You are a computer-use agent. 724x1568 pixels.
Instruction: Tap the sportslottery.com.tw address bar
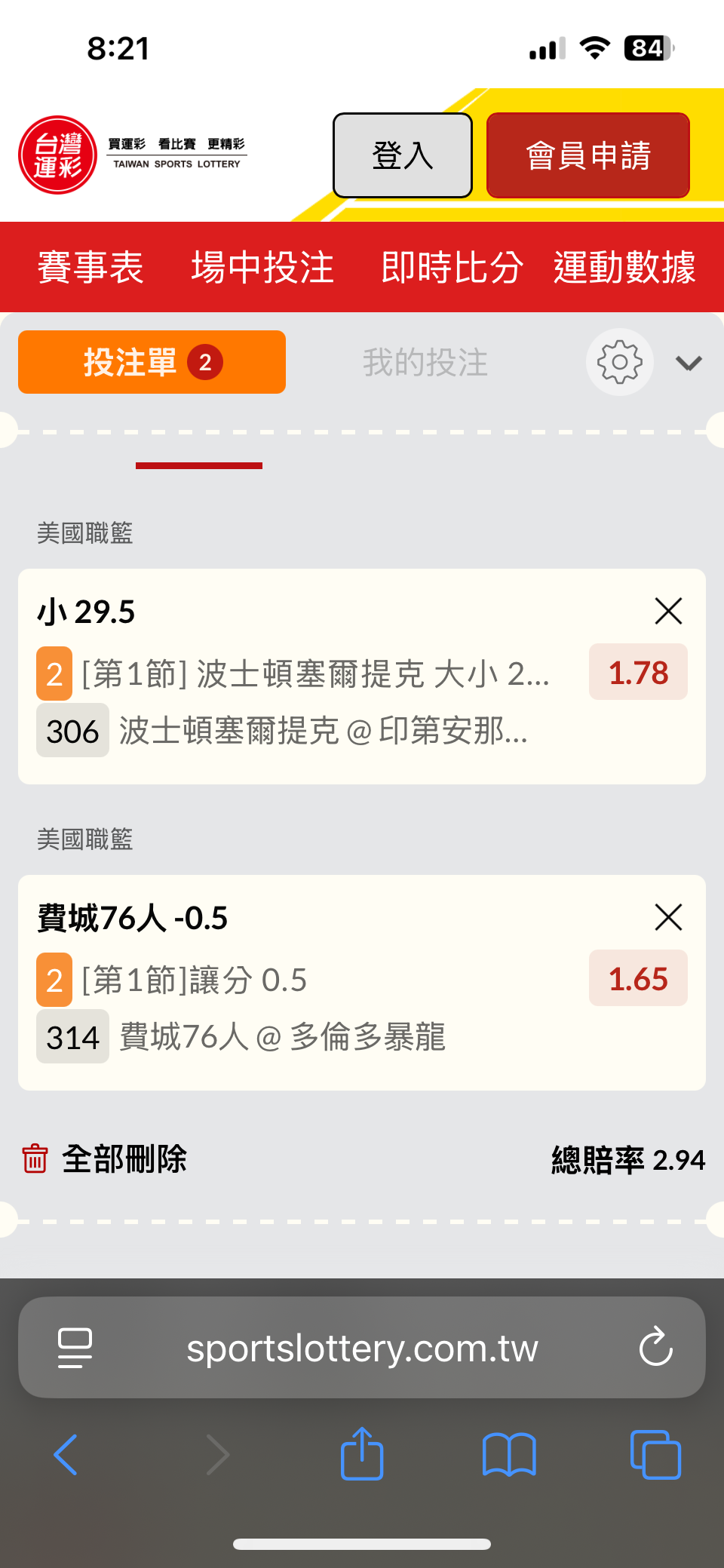coord(362,1348)
